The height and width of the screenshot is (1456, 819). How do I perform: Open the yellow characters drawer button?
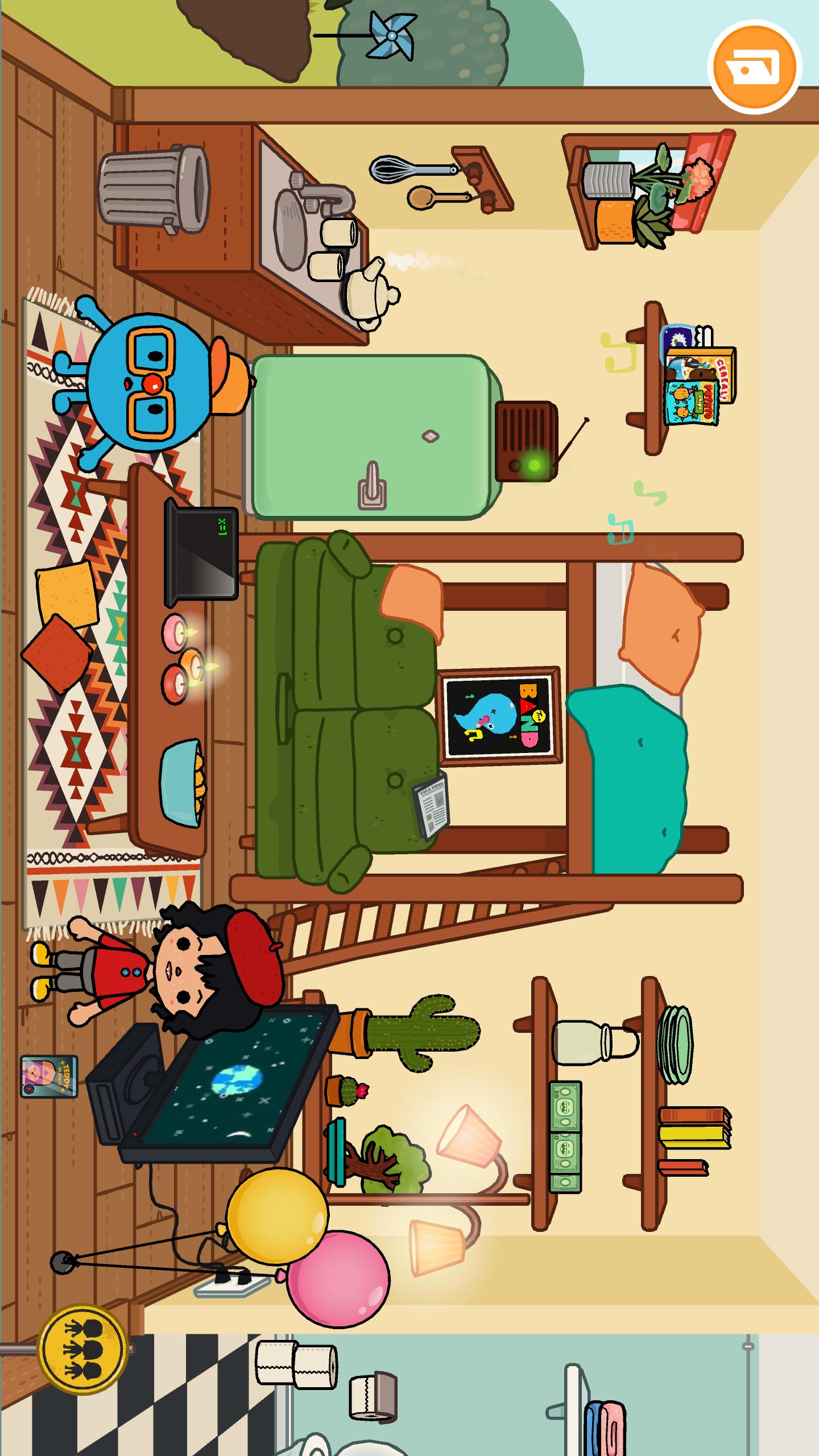[83, 1349]
